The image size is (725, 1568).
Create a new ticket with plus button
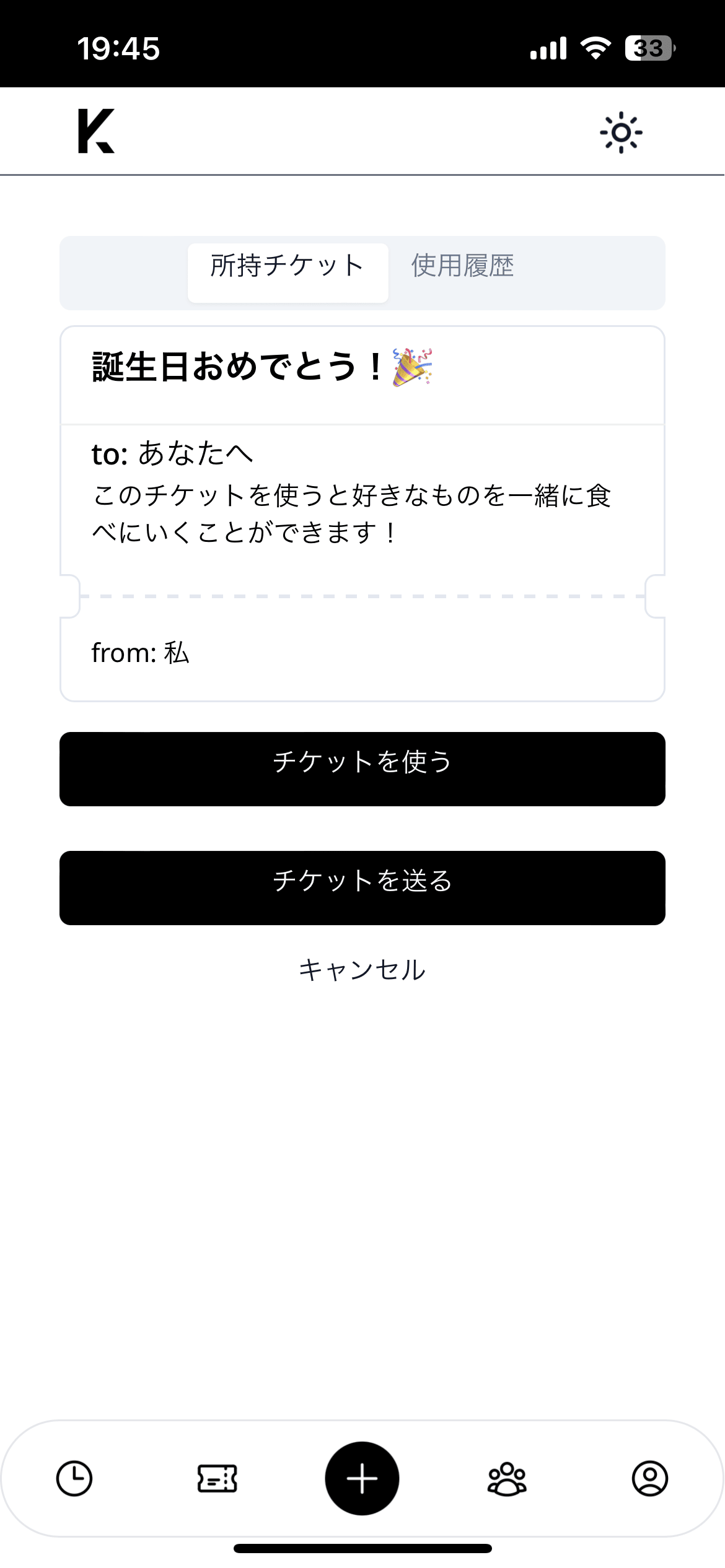coord(362,1478)
